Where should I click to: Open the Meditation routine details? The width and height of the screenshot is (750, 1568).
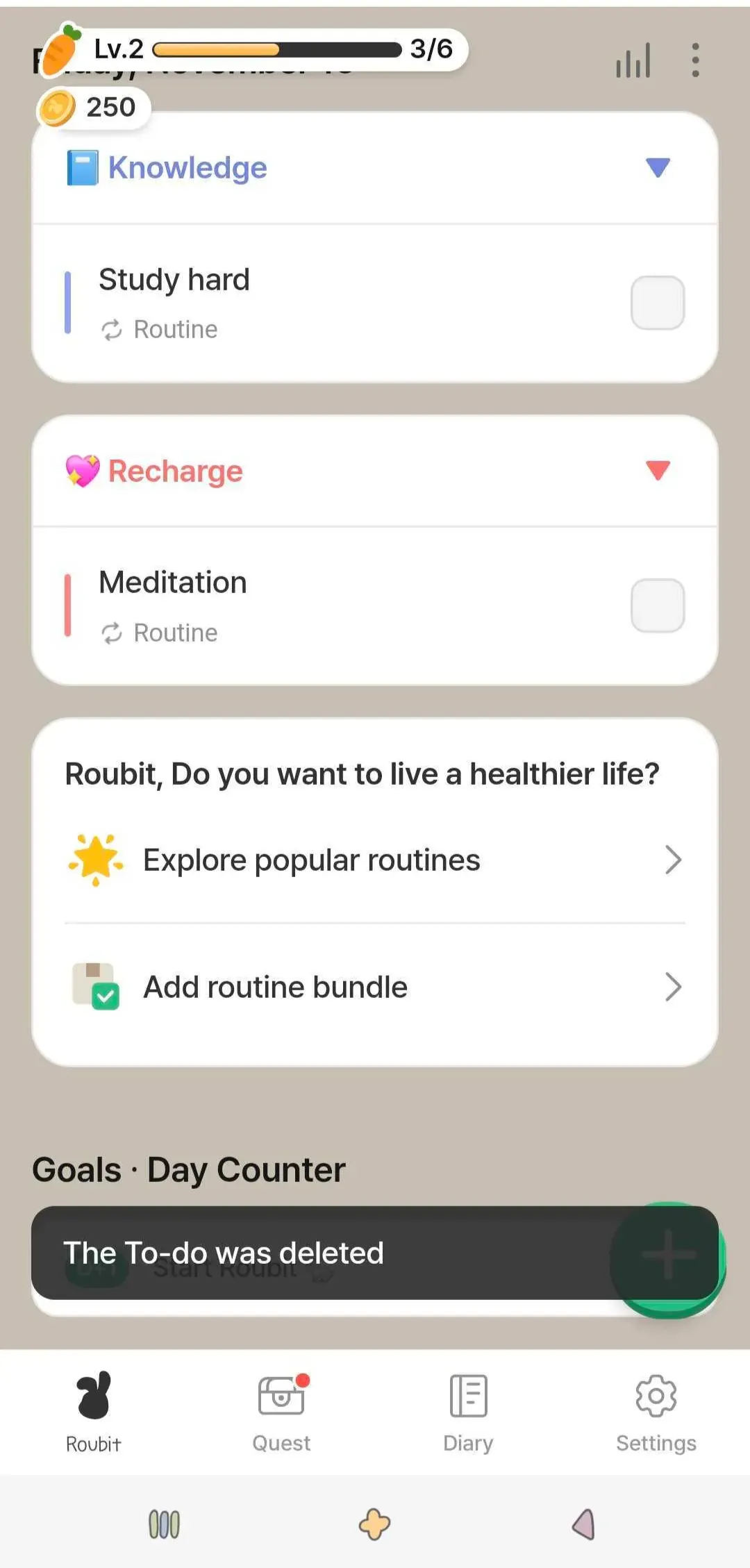coord(278,606)
